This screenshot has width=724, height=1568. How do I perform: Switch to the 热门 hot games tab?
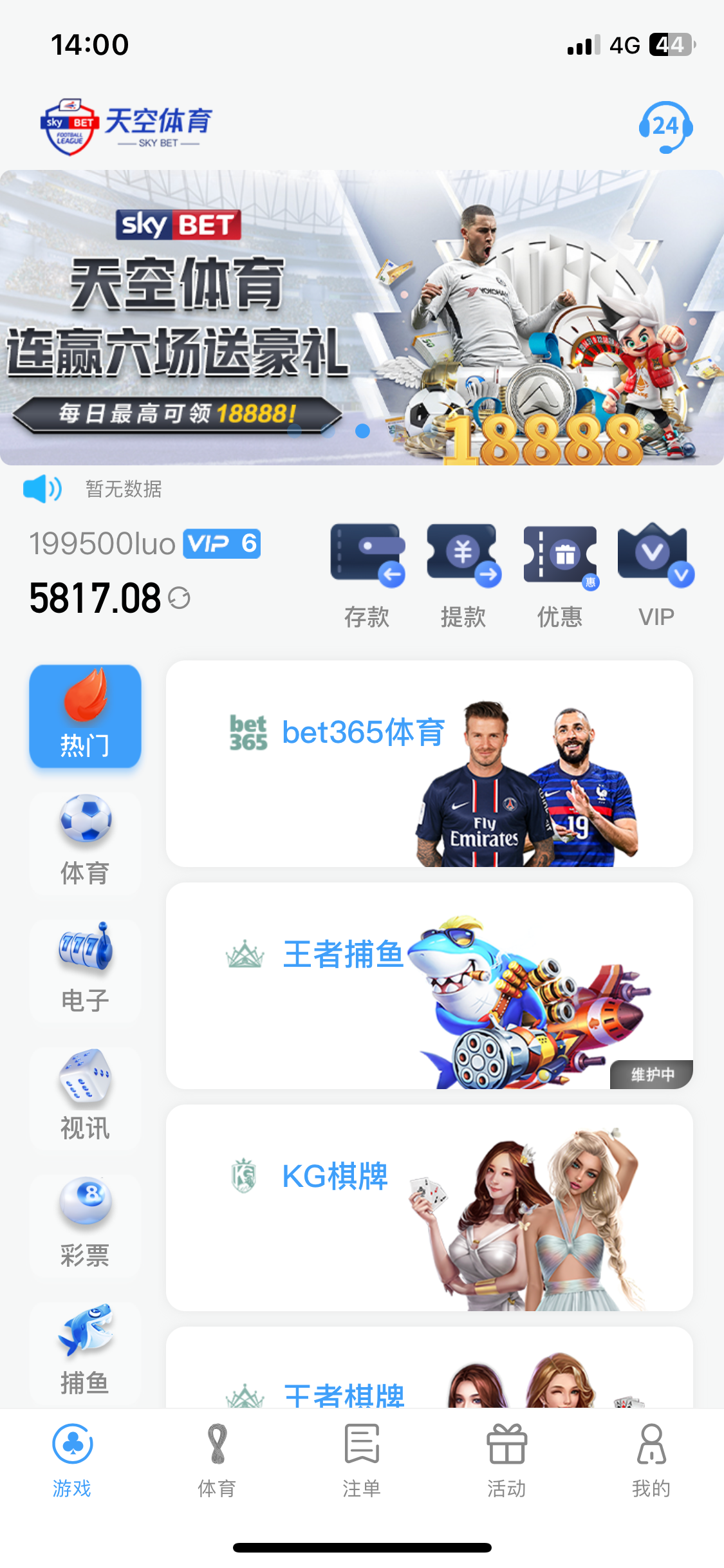(x=85, y=716)
